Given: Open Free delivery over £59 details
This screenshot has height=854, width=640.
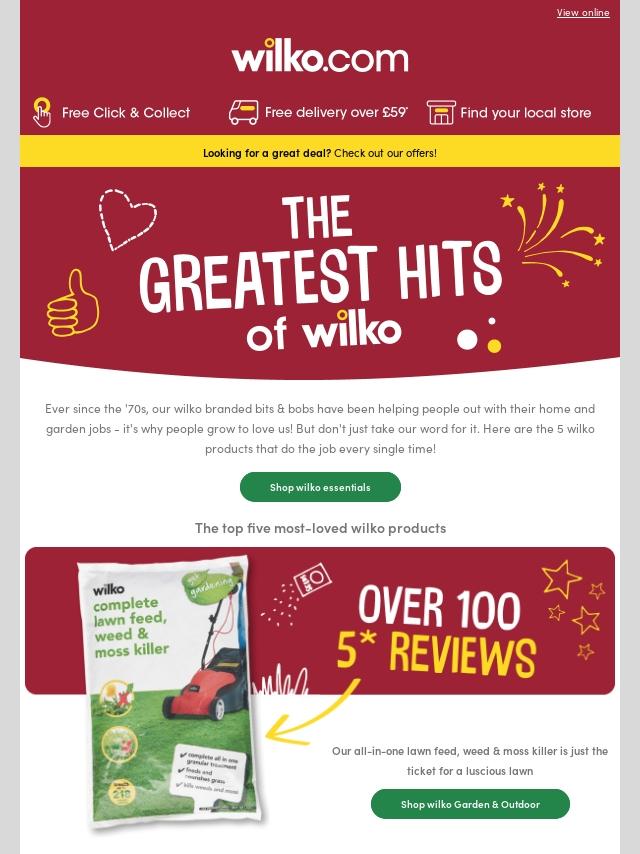Looking at the screenshot, I should pos(318,112).
